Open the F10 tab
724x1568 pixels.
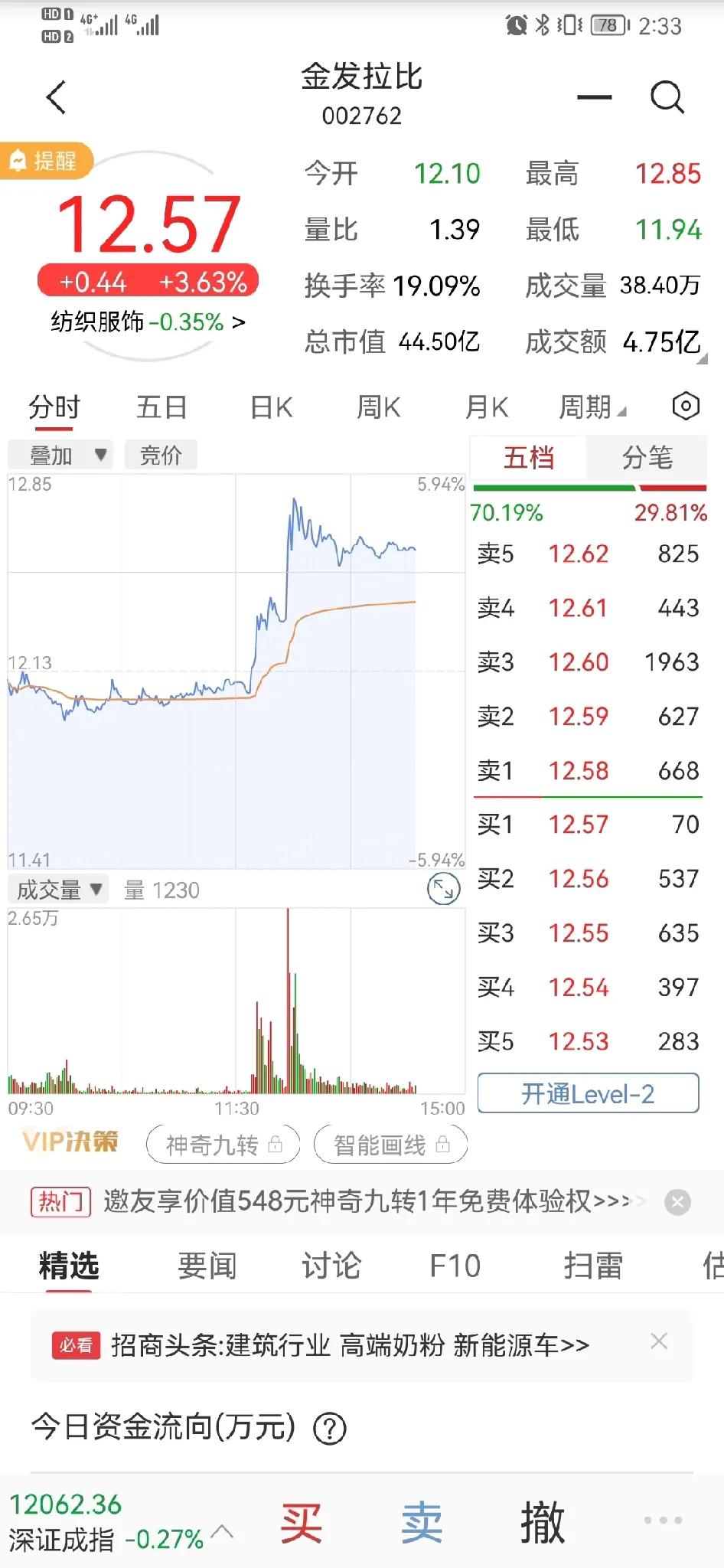(455, 1266)
